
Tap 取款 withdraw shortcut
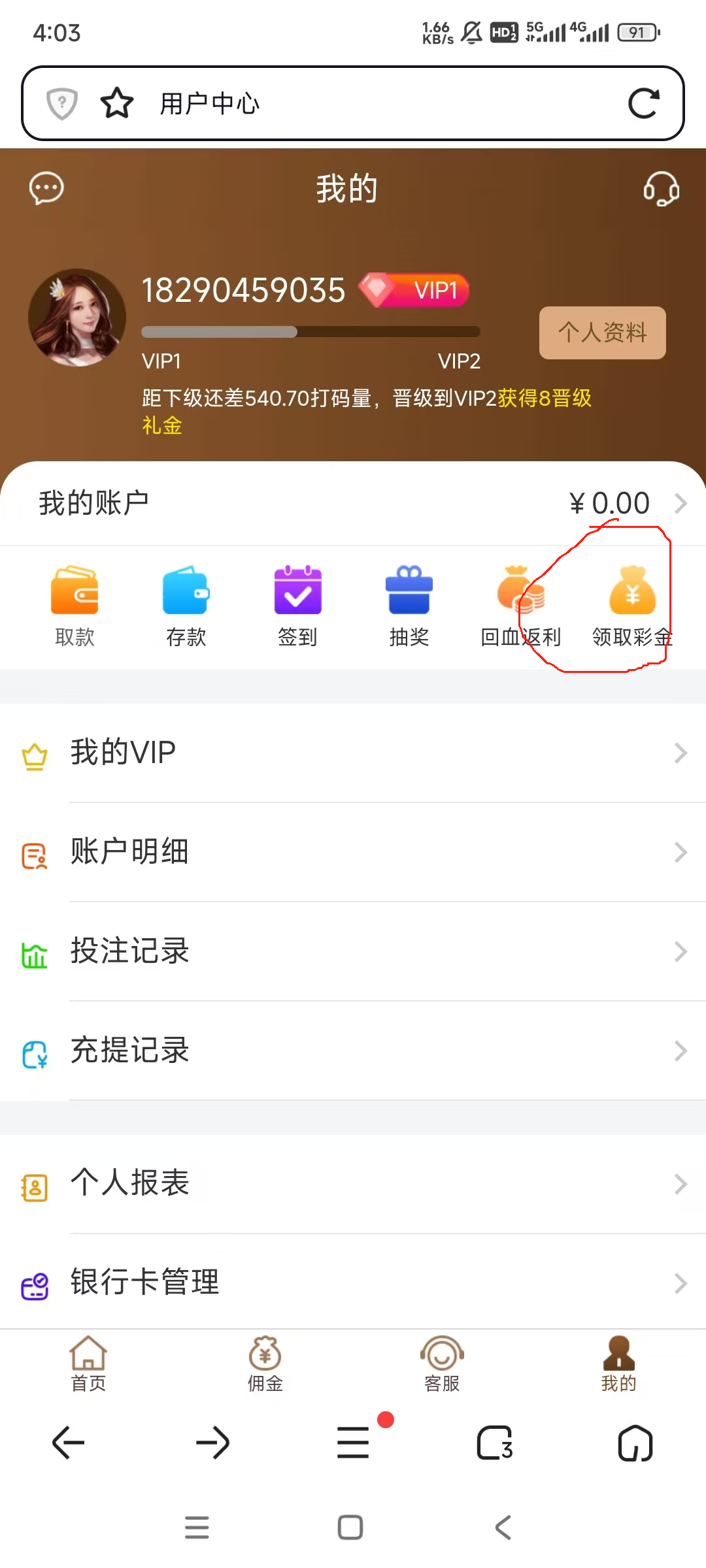[75, 606]
